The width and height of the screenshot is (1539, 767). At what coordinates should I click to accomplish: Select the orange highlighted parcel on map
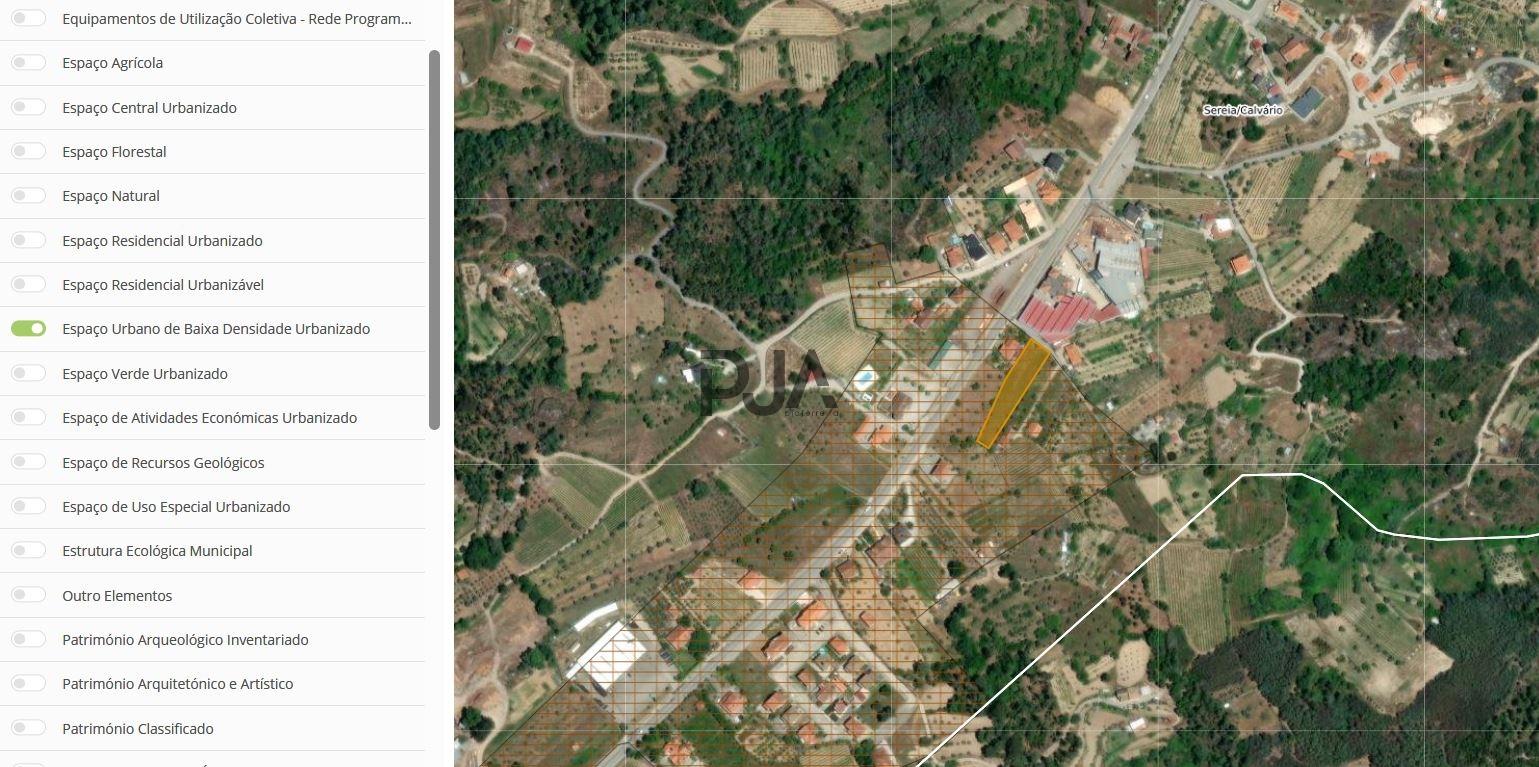tap(1012, 395)
